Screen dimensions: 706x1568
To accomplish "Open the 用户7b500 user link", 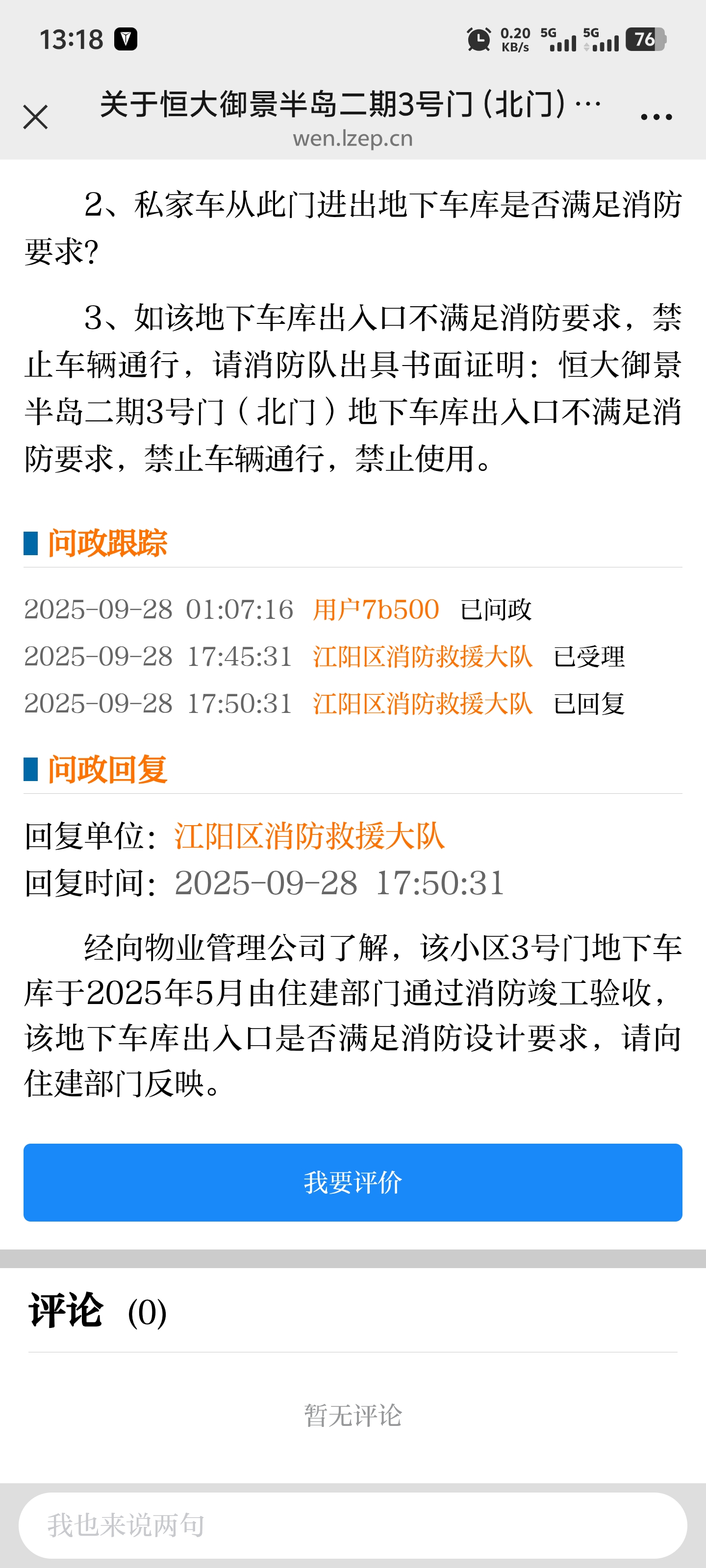I will pyautogui.click(x=376, y=609).
